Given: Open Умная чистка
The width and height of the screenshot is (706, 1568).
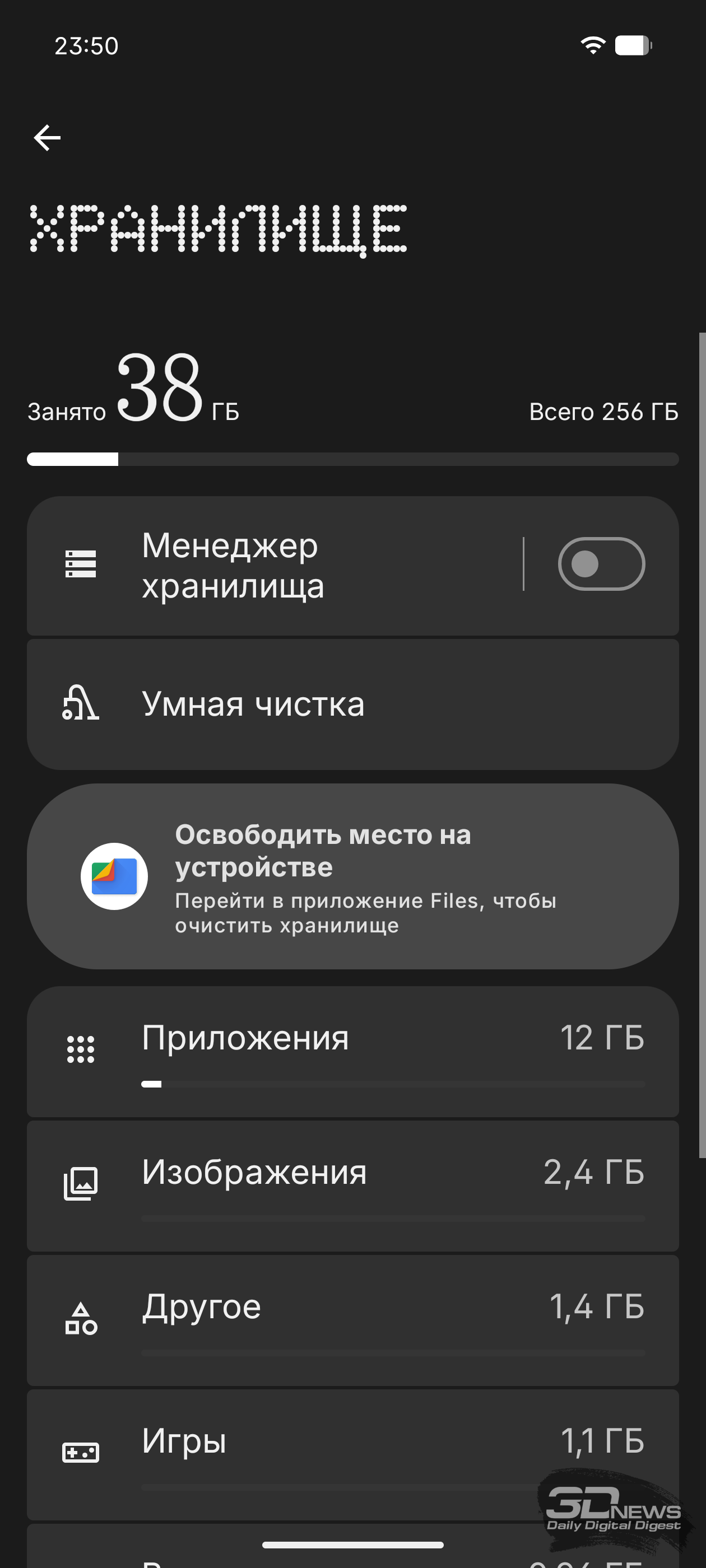Looking at the screenshot, I should [352, 704].
